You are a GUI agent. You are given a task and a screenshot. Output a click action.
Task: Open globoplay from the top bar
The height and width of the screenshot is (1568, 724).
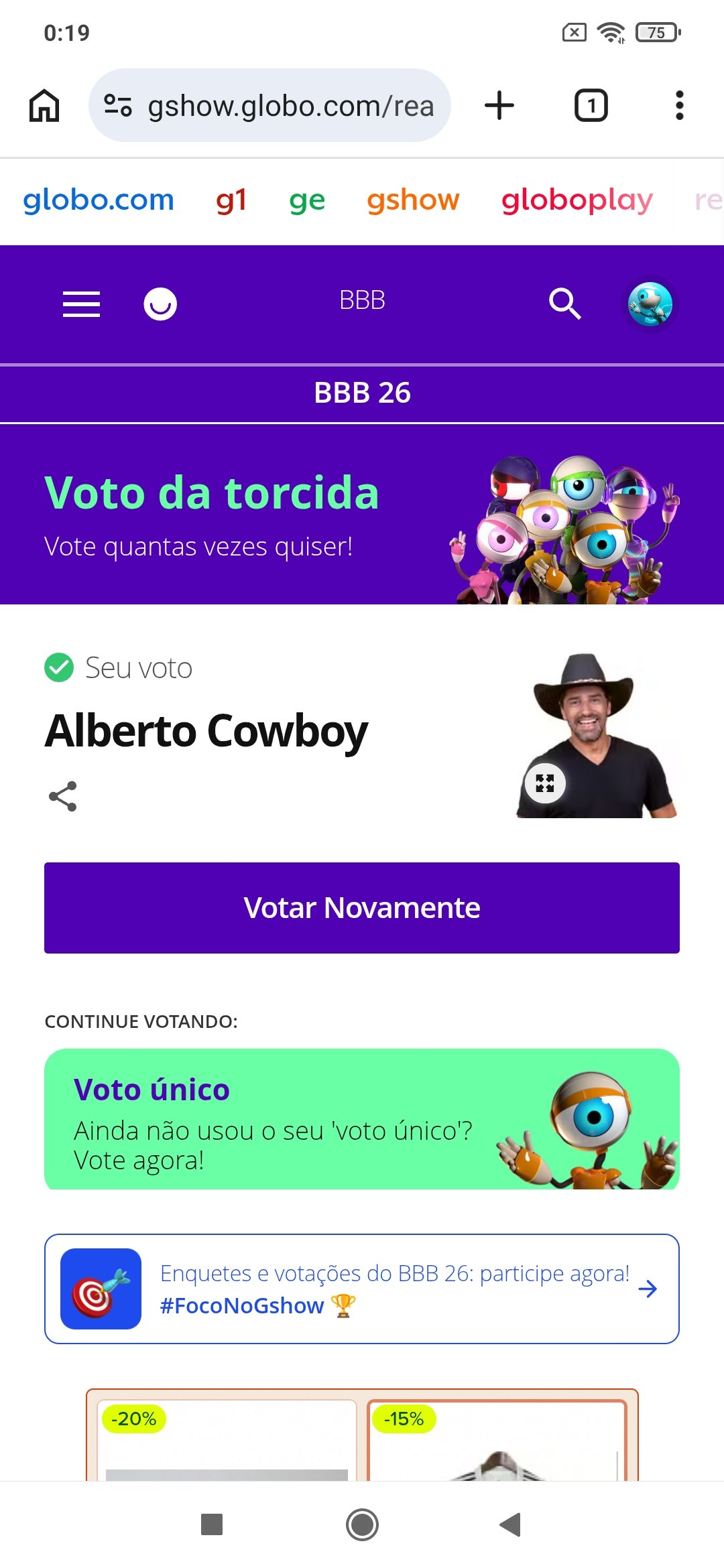577,200
